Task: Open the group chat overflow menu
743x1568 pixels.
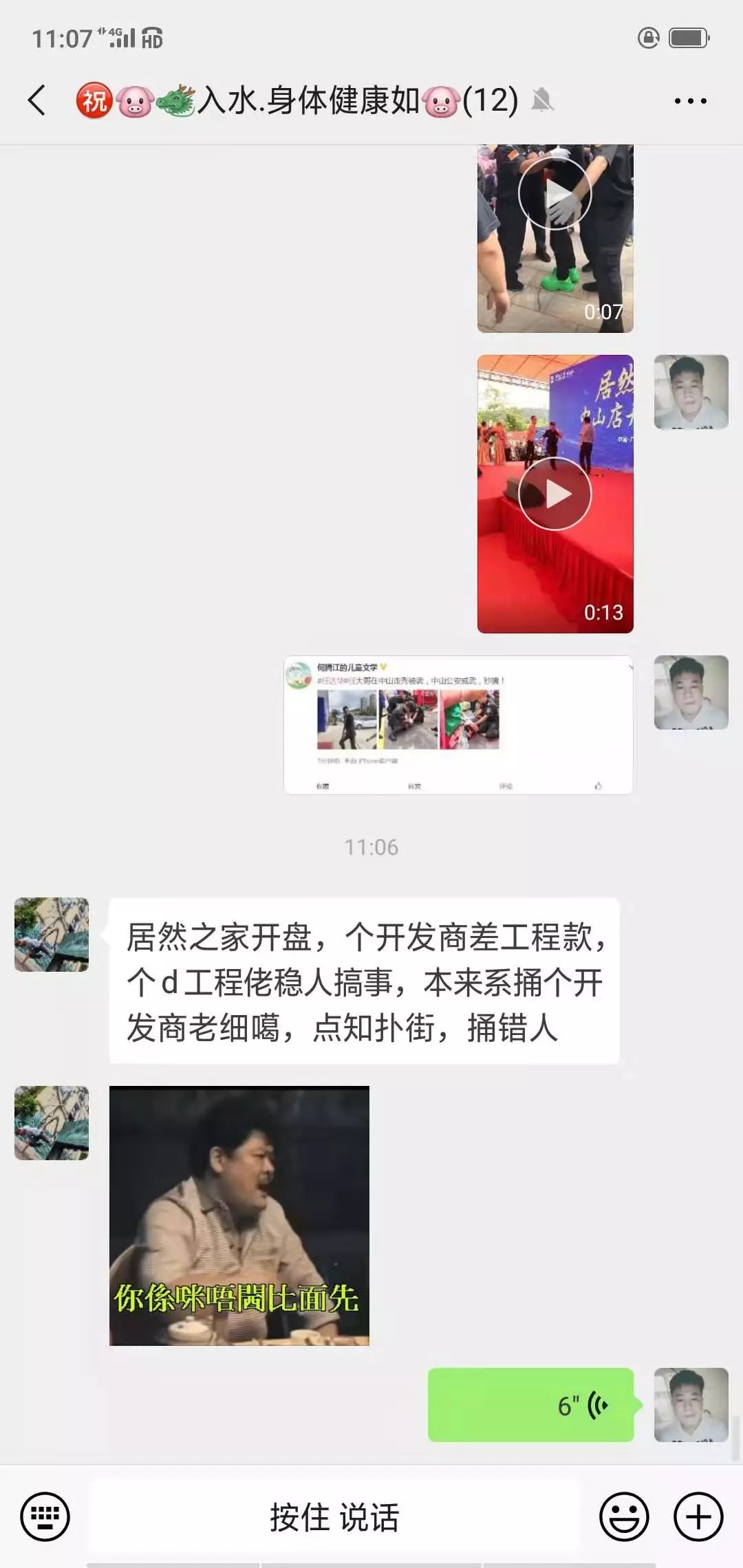Action: [690, 101]
